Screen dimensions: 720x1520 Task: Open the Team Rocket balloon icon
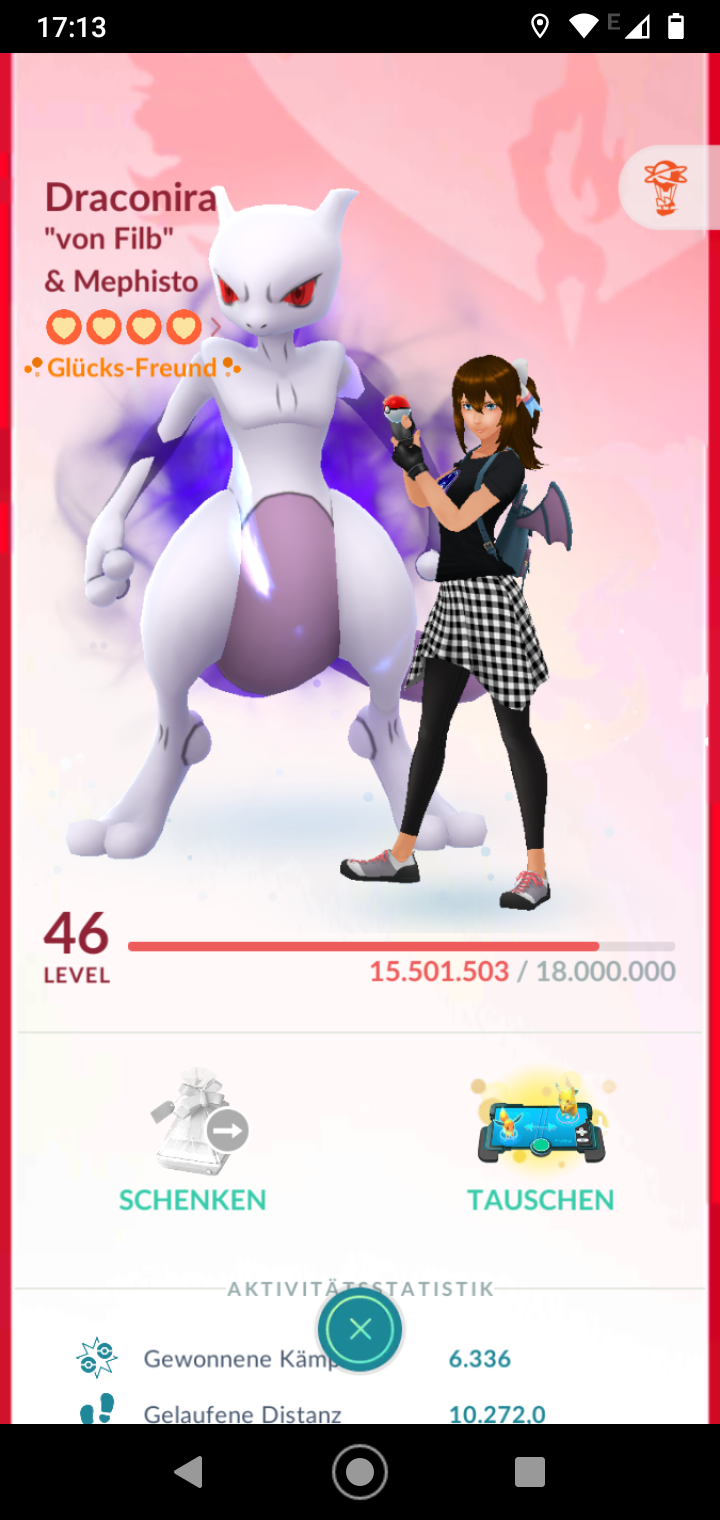pyautogui.click(x=666, y=189)
